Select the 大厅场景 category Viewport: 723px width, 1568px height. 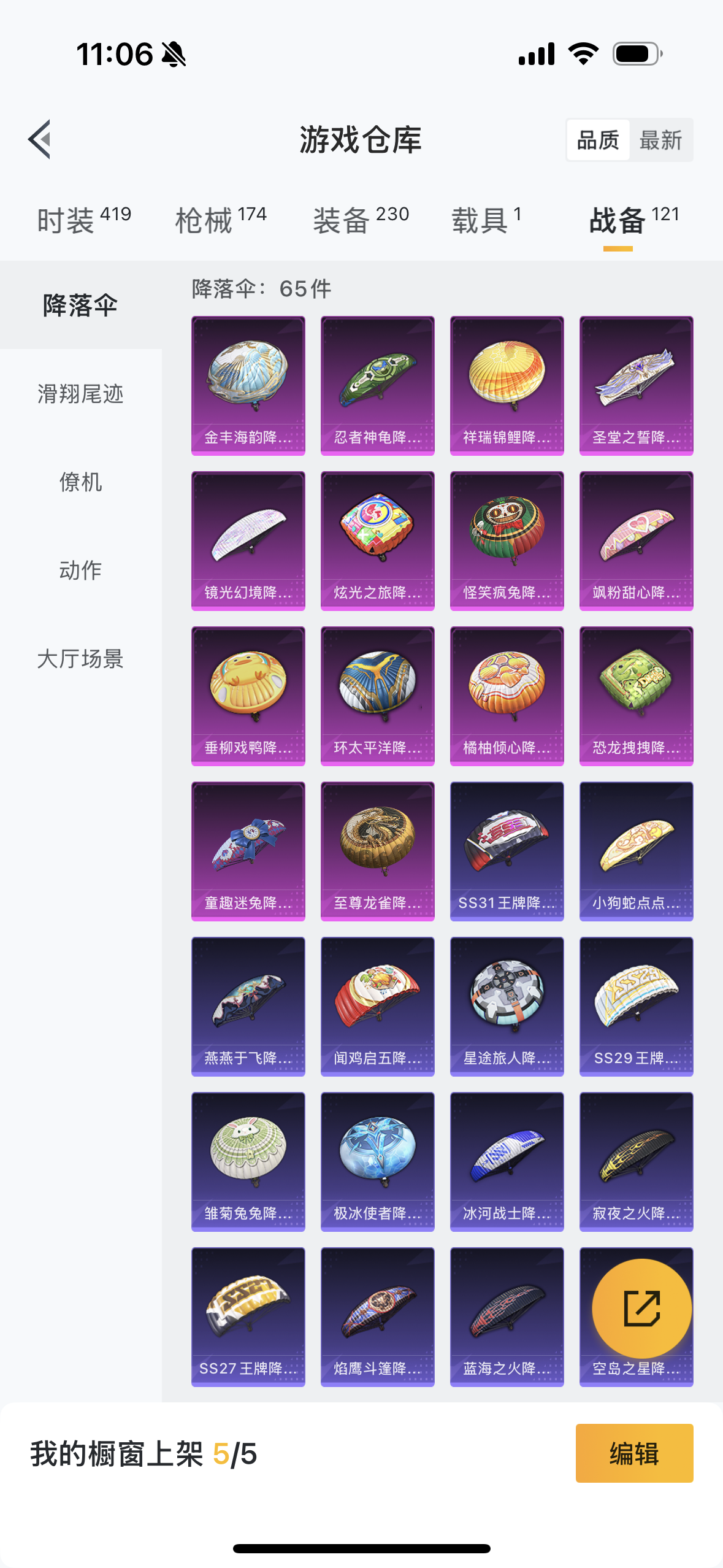click(81, 659)
